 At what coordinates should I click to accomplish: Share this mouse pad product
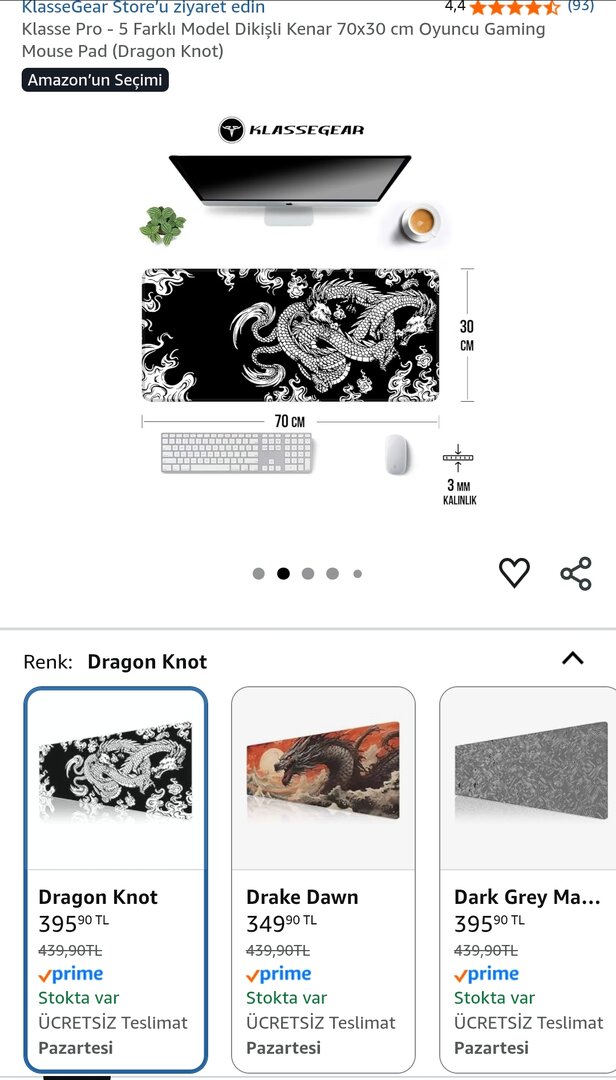coord(576,573)
